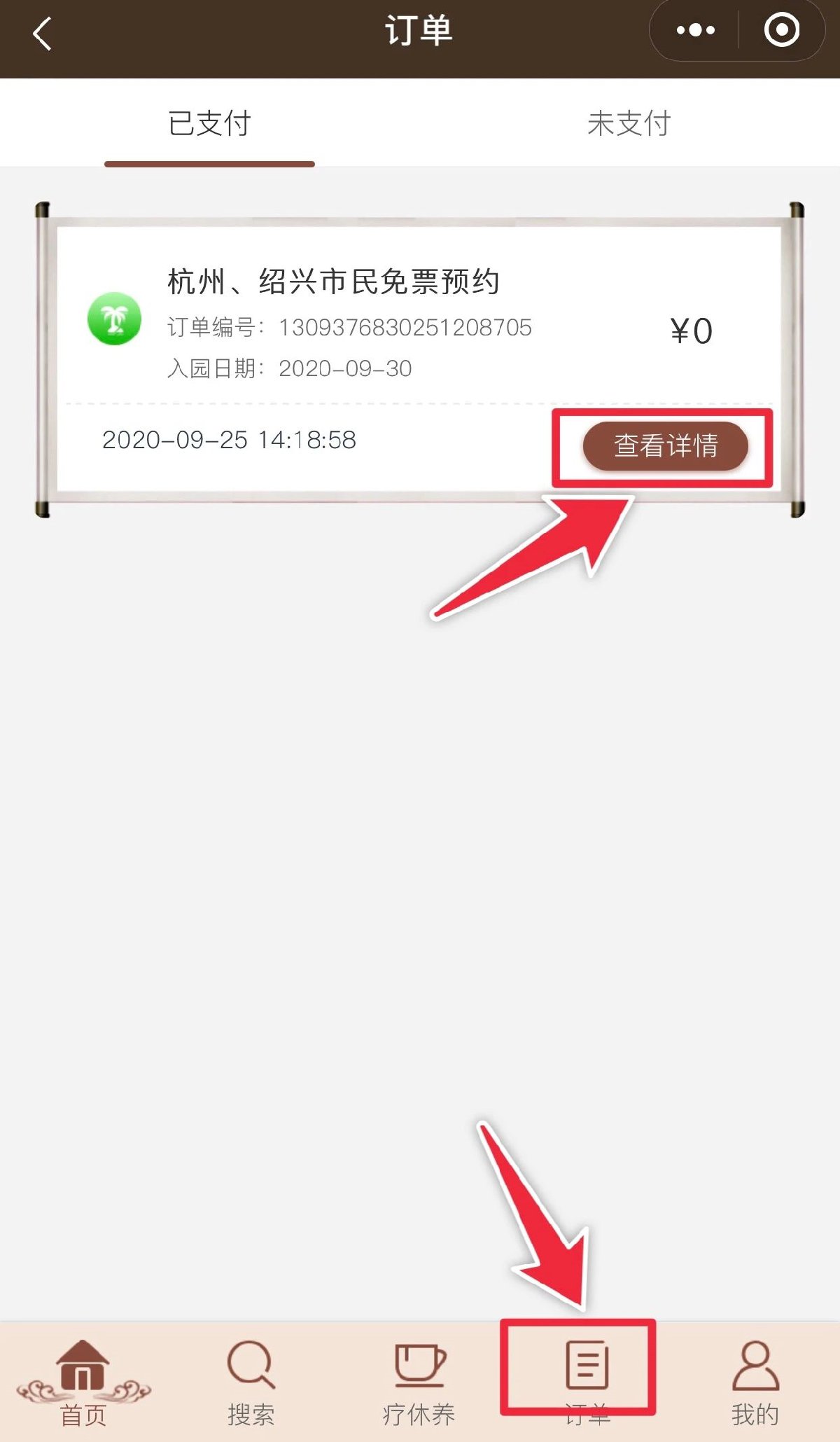
Task: Go back using the header arrow
Action: (x=42, y=34)
